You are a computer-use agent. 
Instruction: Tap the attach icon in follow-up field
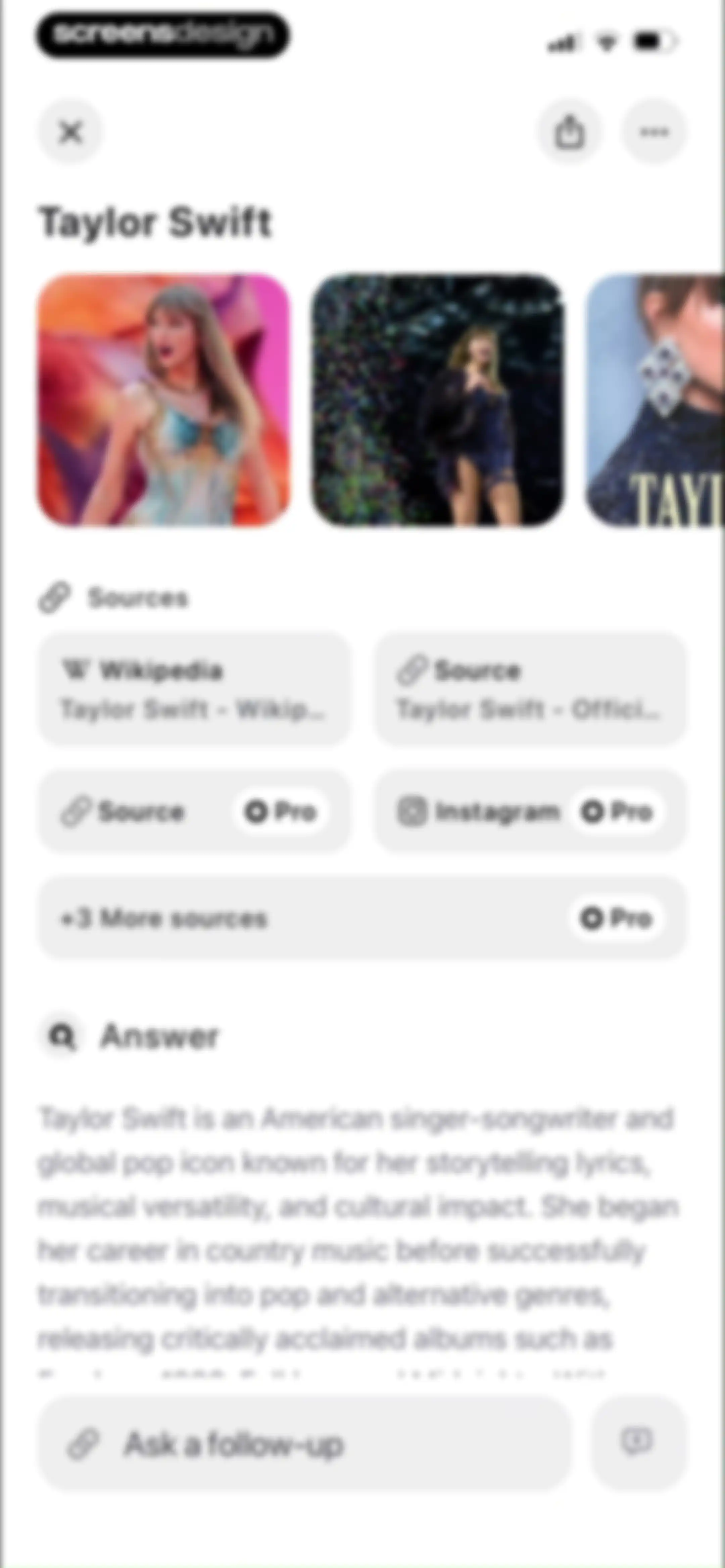click(x=83, y=1443)
